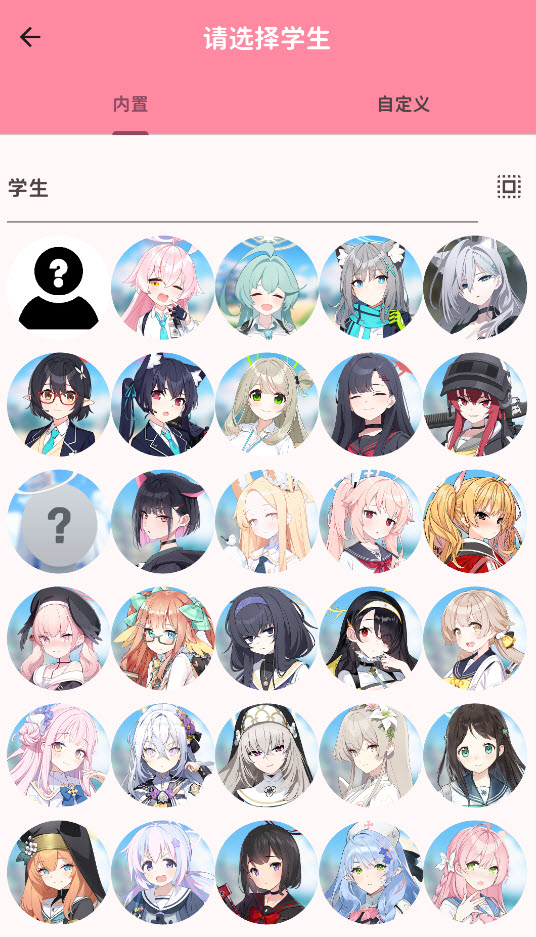This screenshot has height=937, width=536.
Task: Select the gray wolf-eared student with blue scarf
Action: click(370, 287)
